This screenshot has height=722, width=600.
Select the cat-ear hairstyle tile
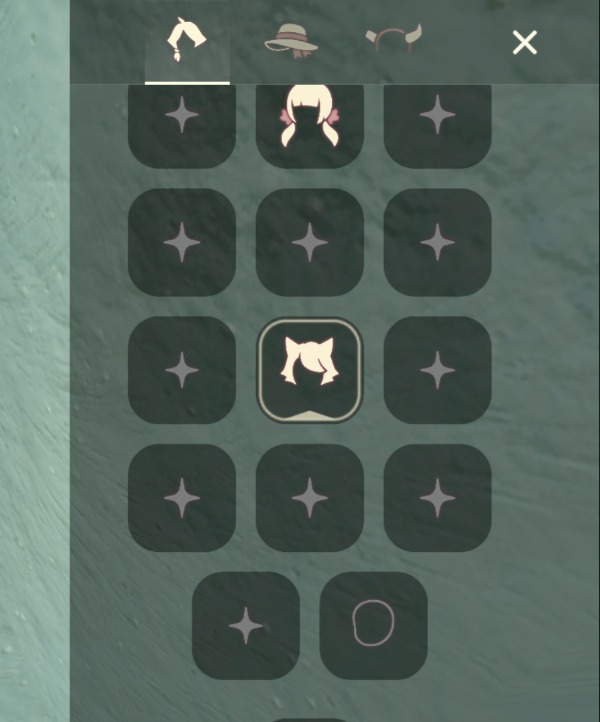click(309, 370)
